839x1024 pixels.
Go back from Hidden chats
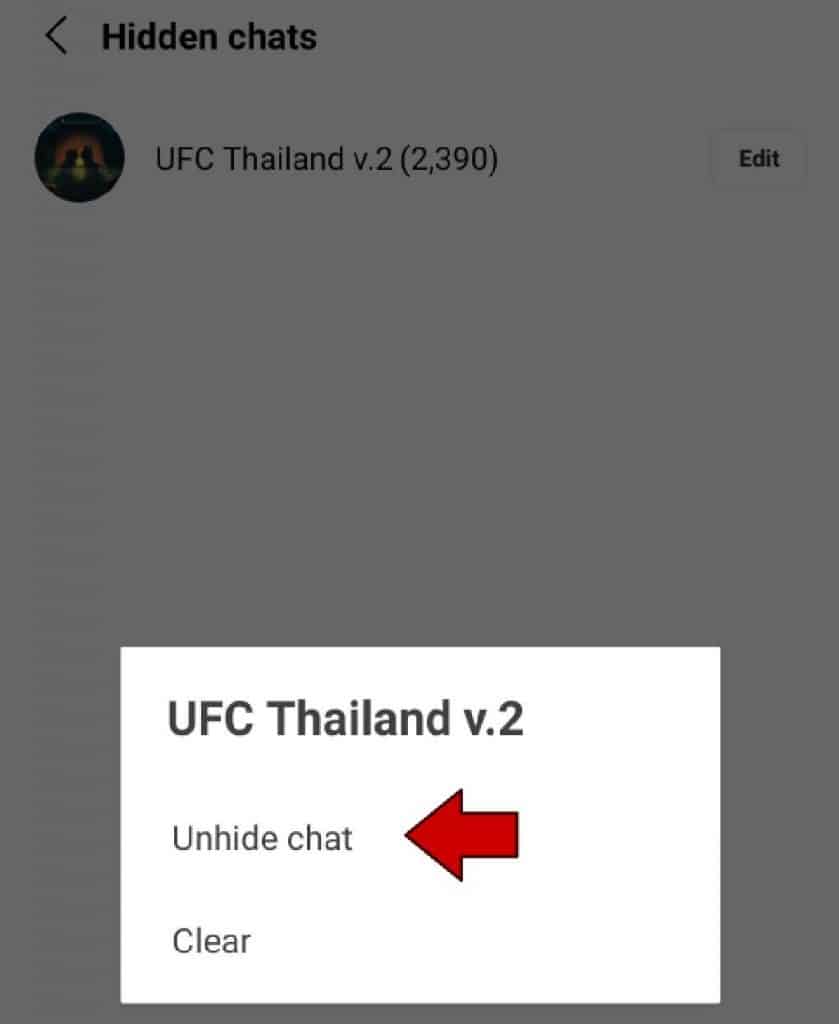pos(56,37)
